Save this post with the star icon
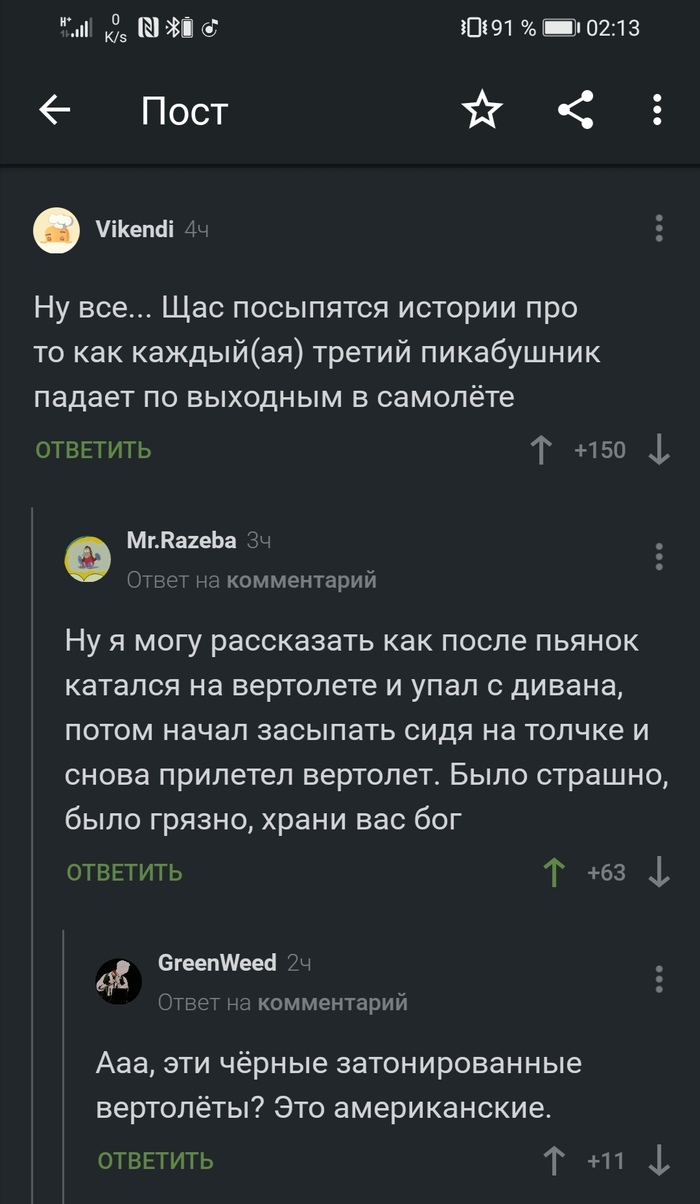 [x=482, y=110]
